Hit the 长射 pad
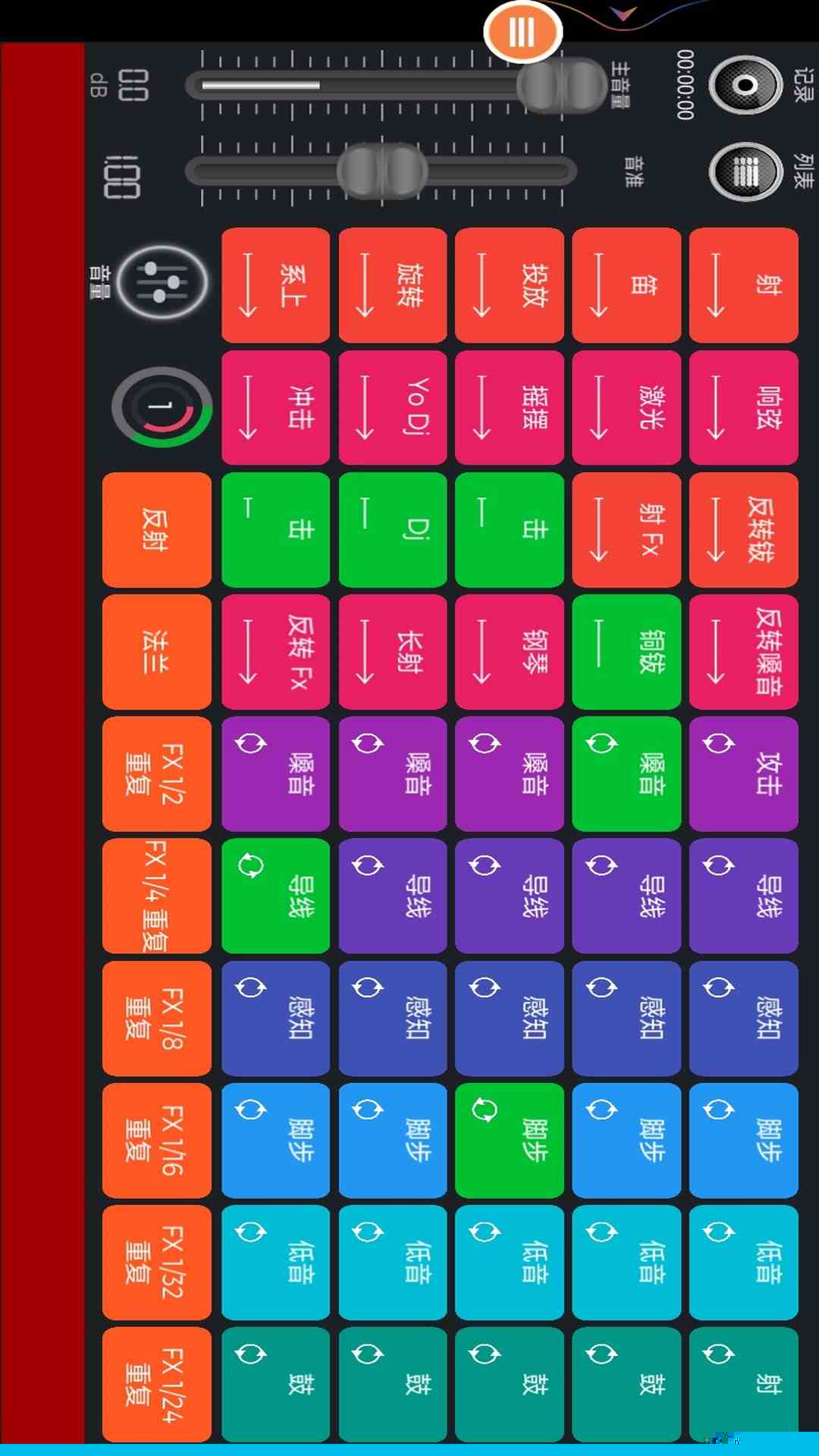Image resolution: width=819 pixels, height=1456 pixels. coord(392,651)
